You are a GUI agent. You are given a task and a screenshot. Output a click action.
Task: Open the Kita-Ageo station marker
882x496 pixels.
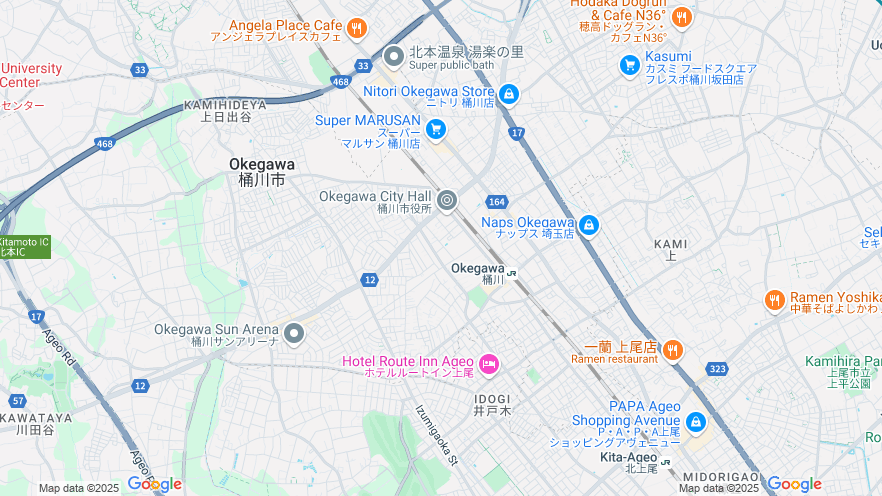pos(665,460)
